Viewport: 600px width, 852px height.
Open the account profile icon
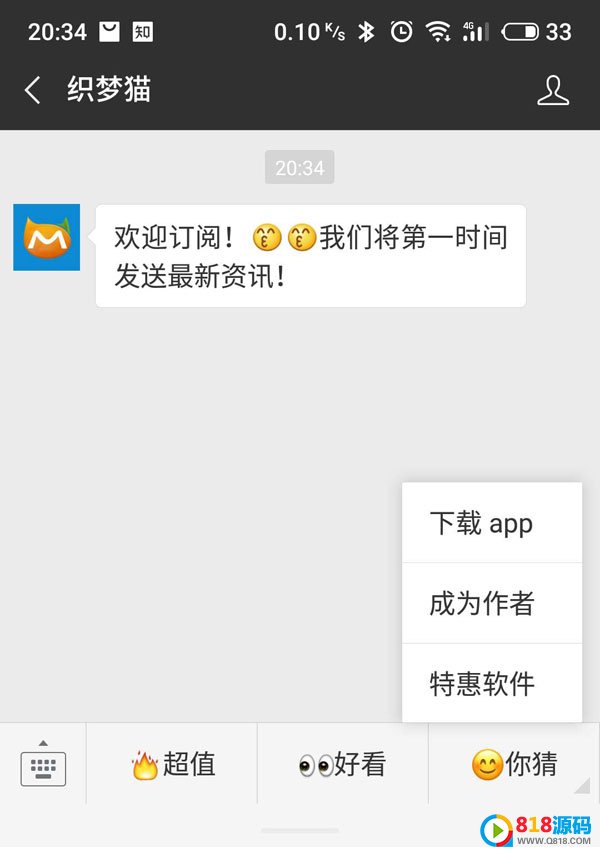click(x=552, y=91)
